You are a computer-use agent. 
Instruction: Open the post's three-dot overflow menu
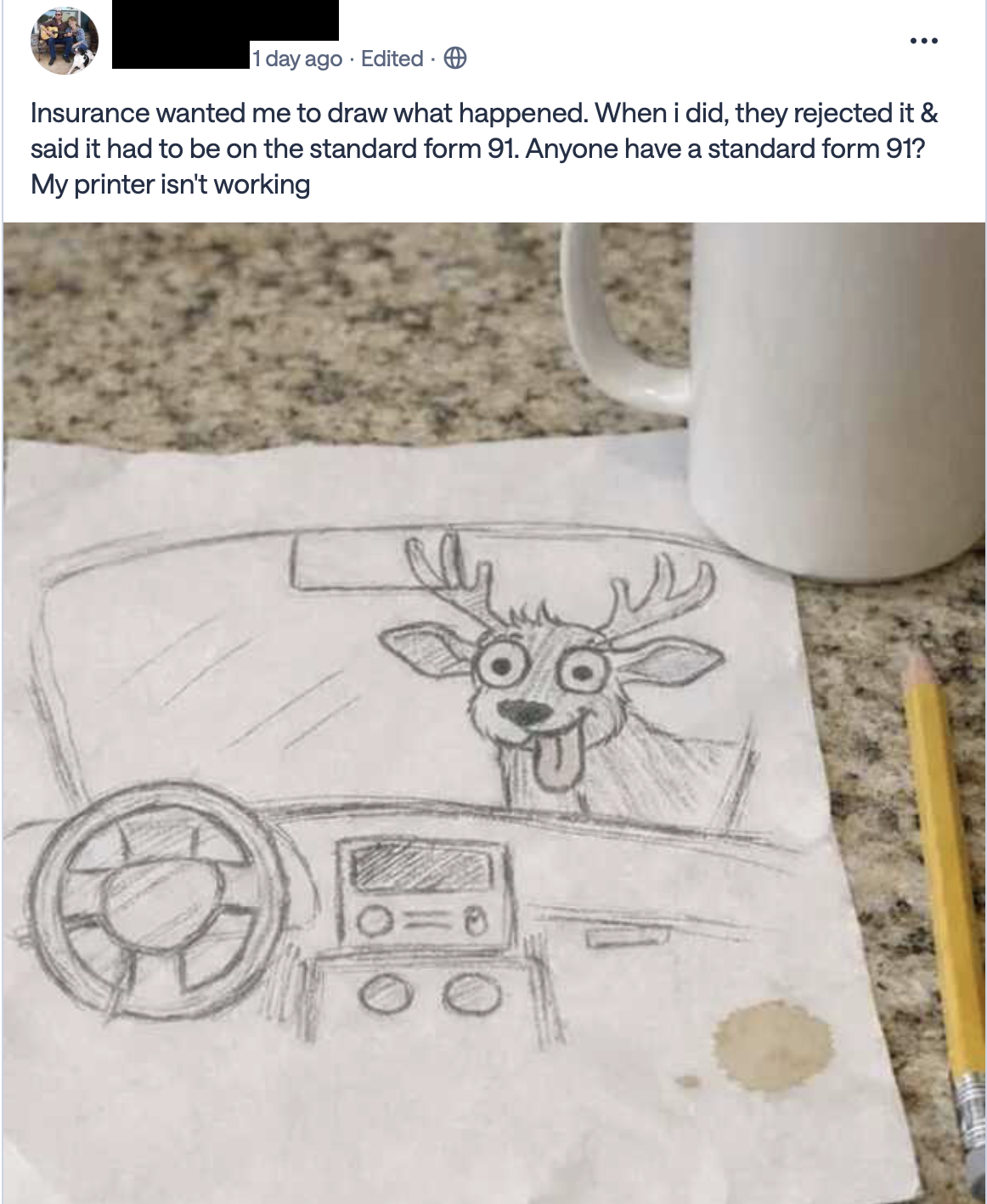923,40
